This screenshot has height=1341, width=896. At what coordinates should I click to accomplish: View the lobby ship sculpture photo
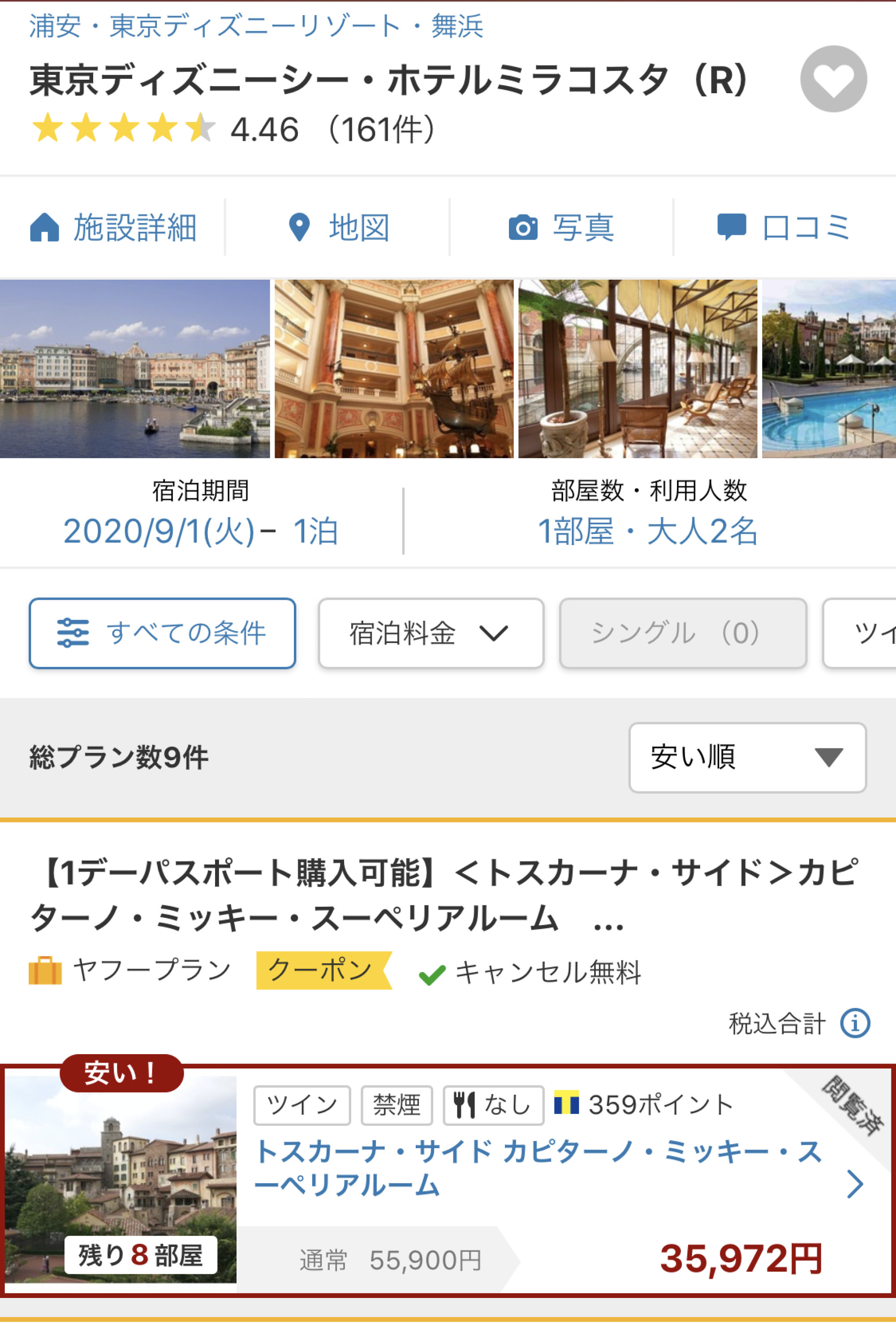394,369
